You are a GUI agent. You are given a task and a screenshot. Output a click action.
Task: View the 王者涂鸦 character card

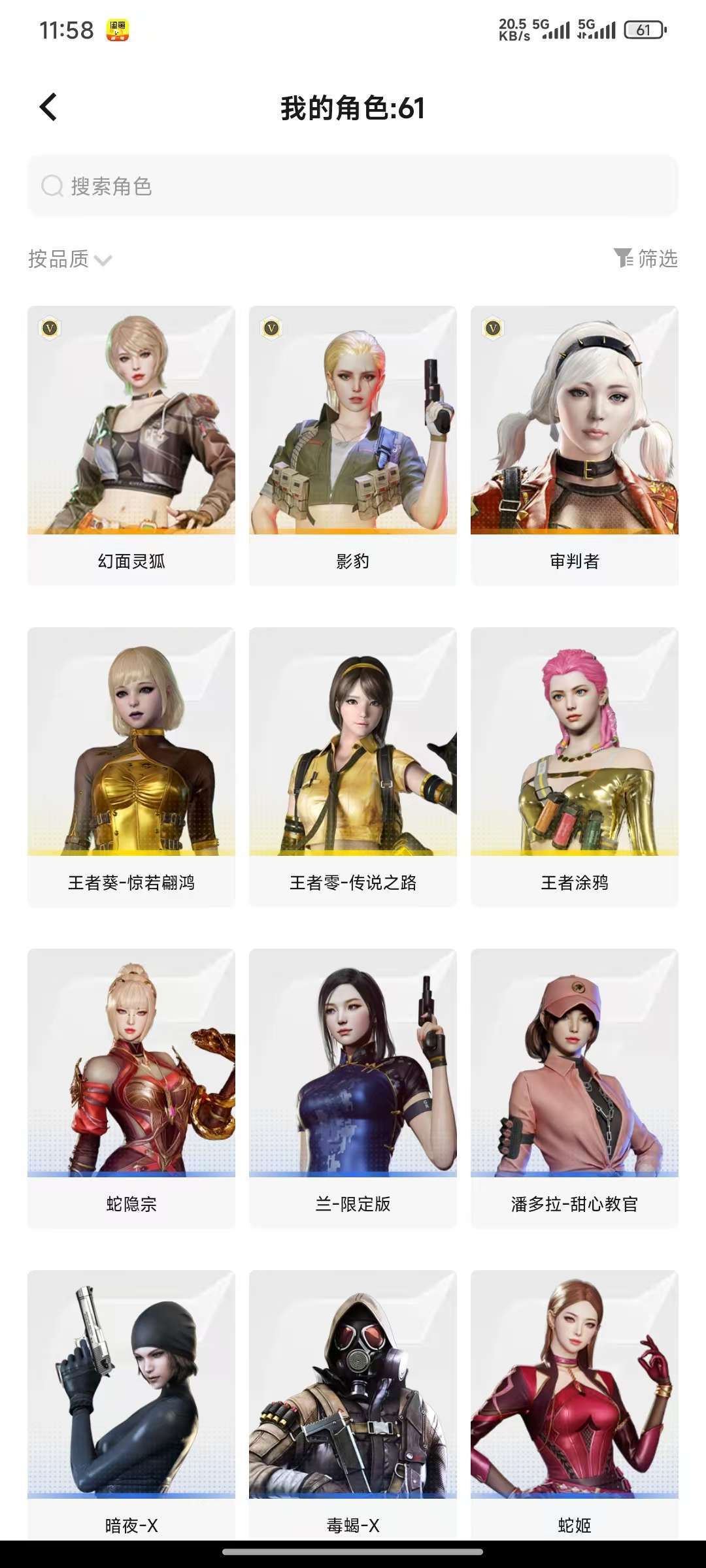point(575,766)
